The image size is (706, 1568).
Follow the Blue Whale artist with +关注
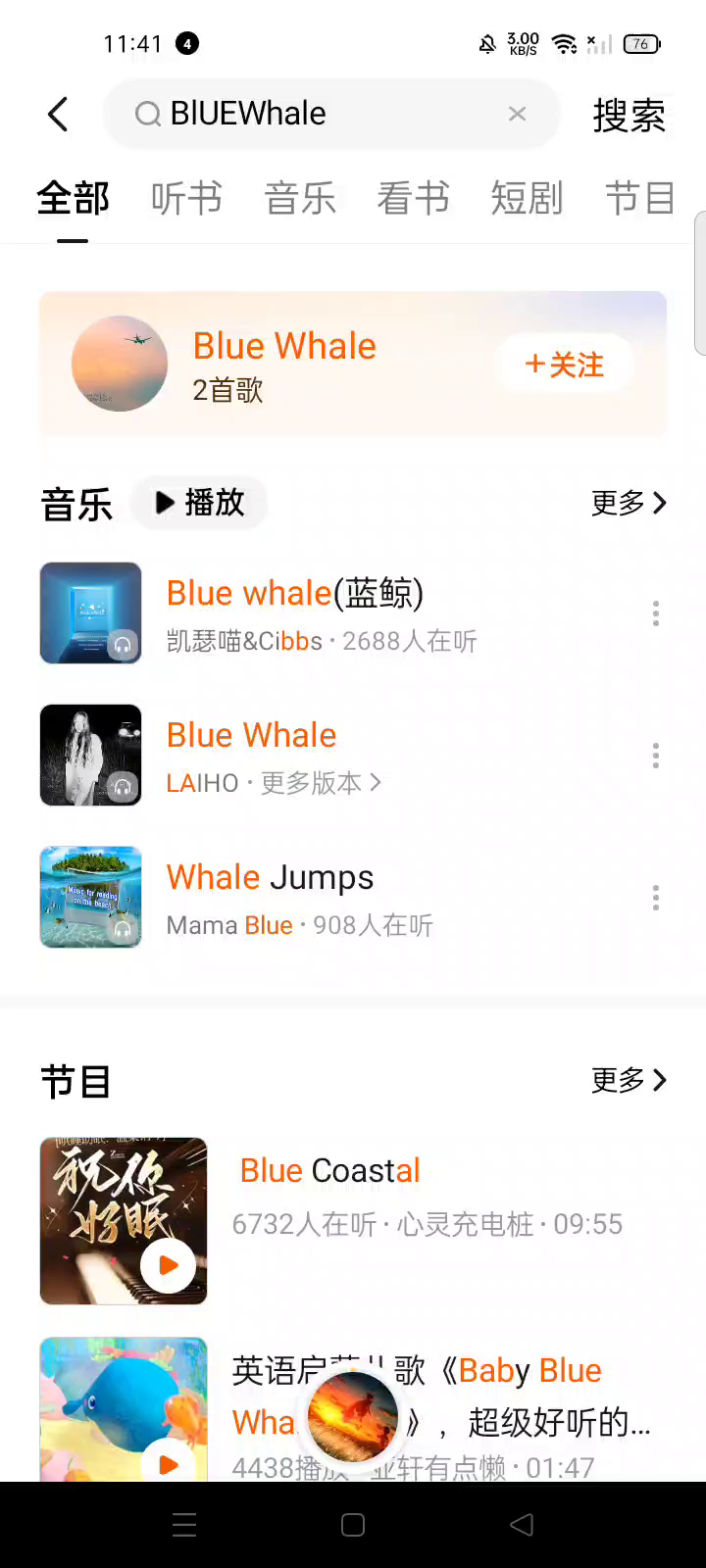(x=564, y=365)
